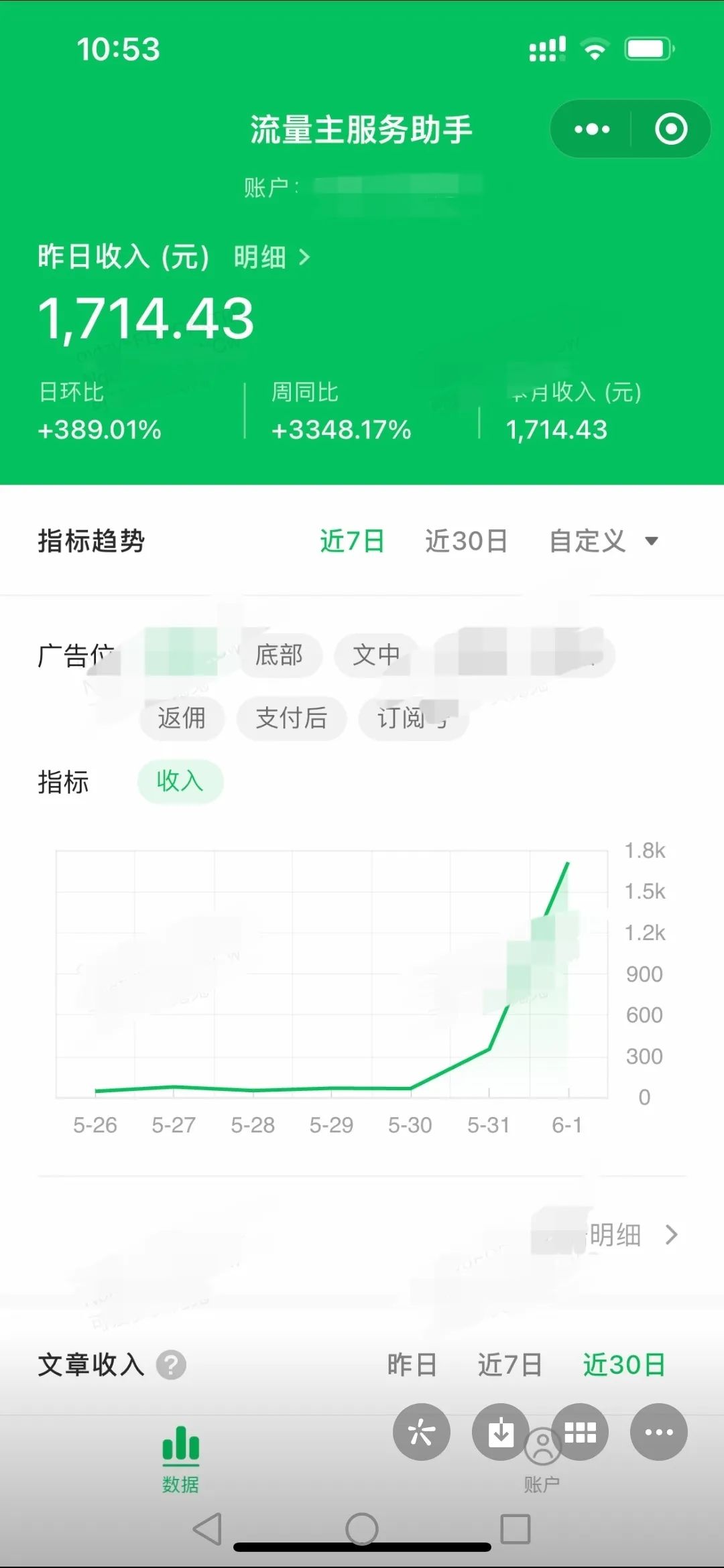The width and height of the screenshot is (724, 1568).
Task: Tap the floating grid menu button
Action: click(x=581, y=1432)
